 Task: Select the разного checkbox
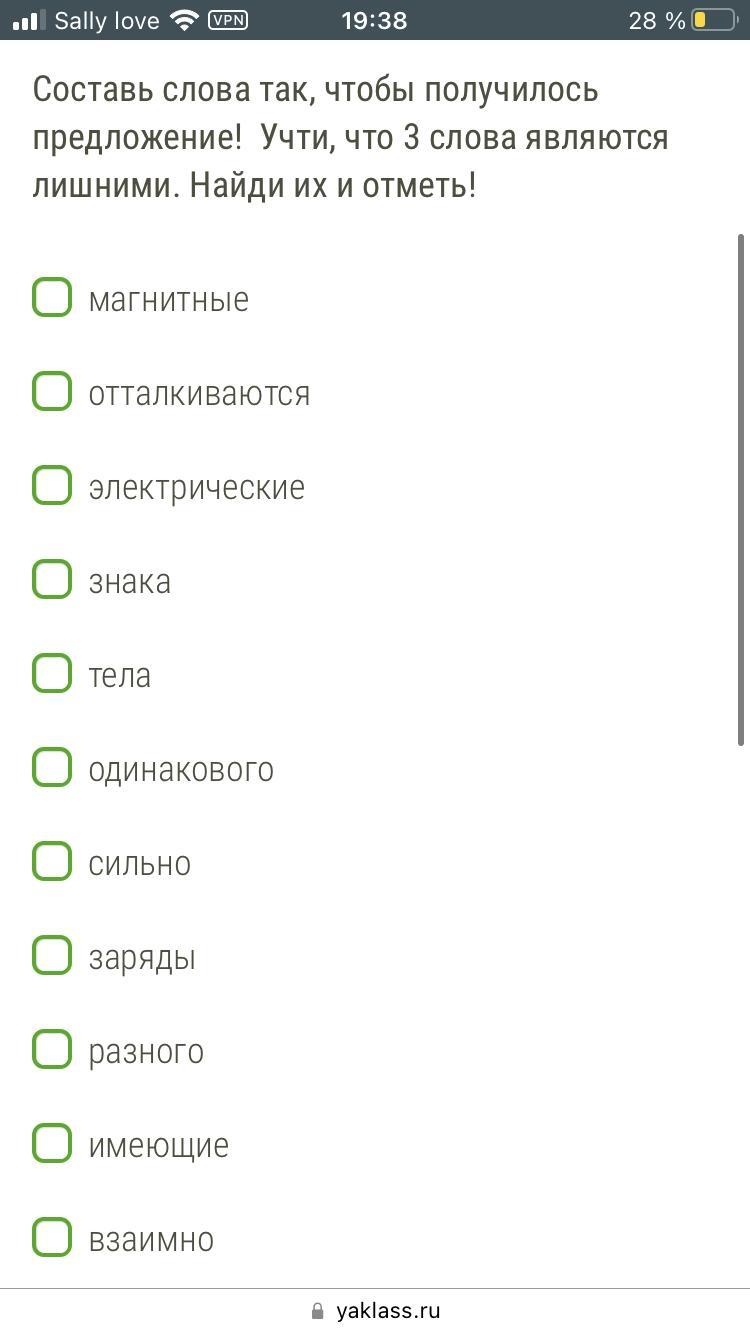click(52, 1050)
